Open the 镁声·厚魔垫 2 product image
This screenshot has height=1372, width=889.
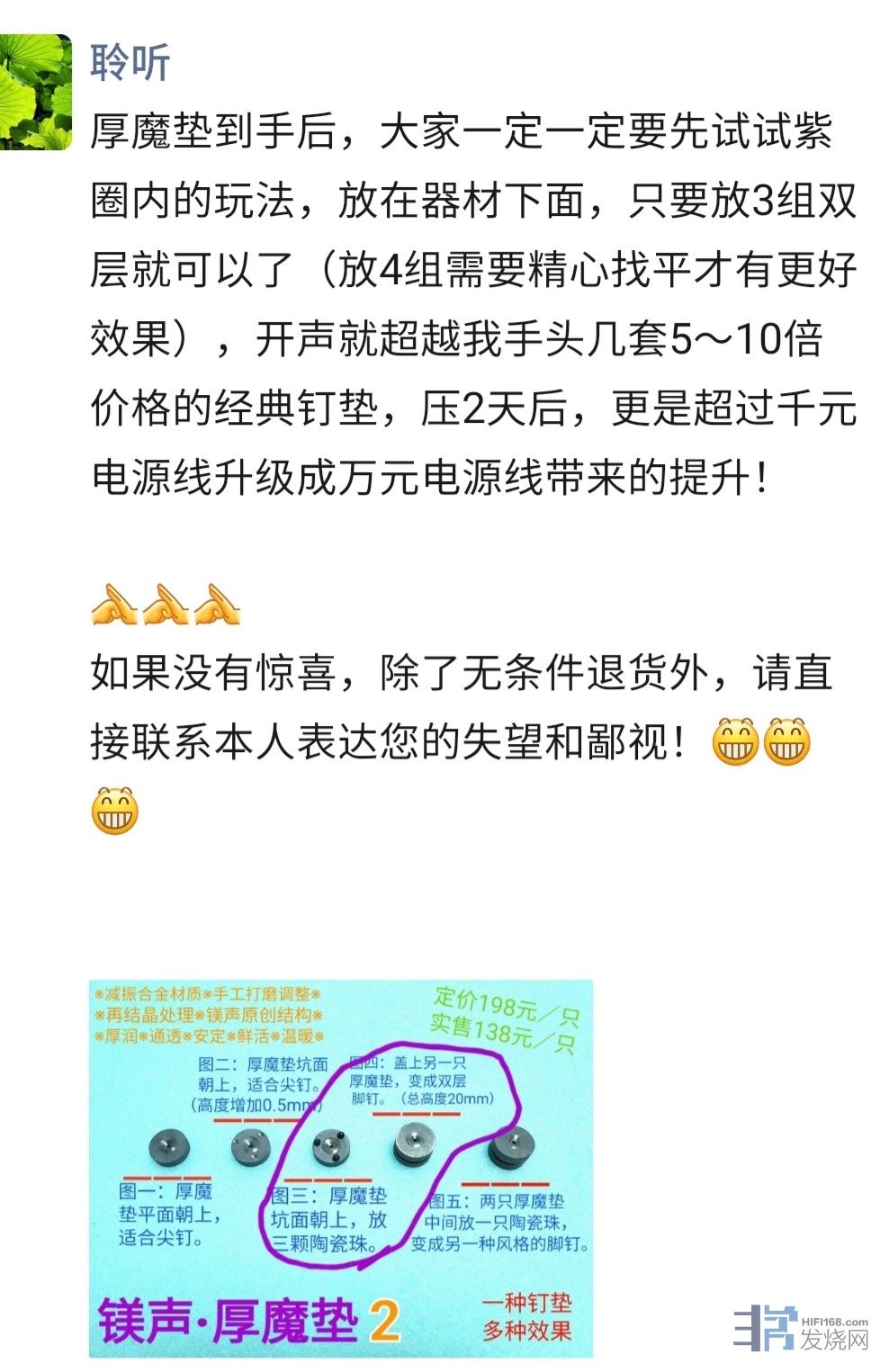point(340,1167)
